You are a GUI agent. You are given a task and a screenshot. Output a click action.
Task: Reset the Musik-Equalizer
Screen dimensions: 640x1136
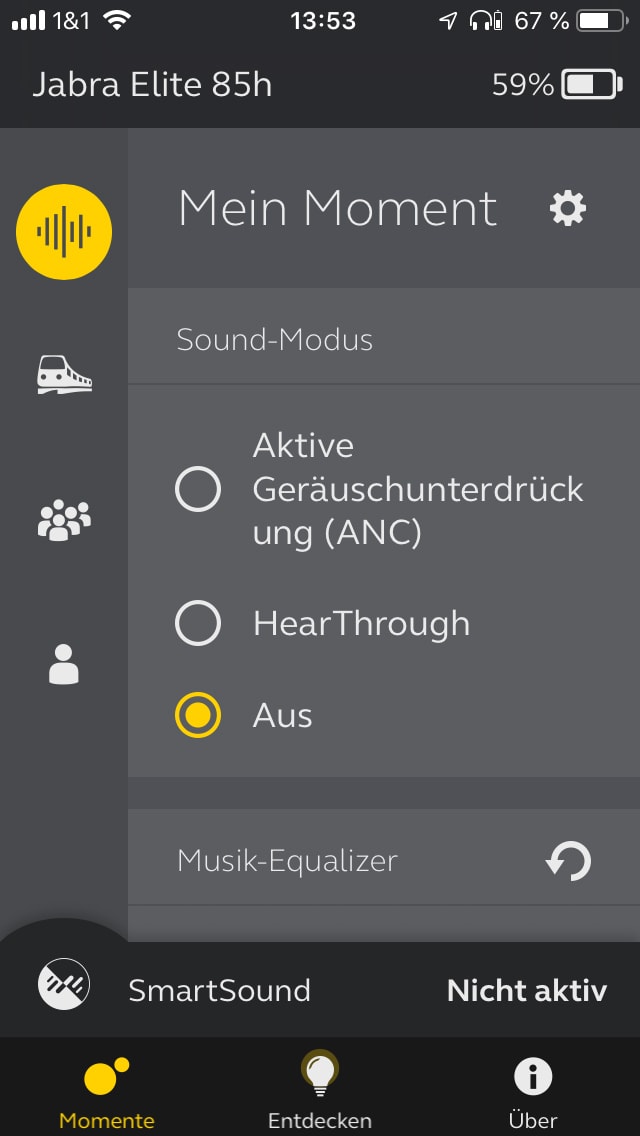(568, 861)
